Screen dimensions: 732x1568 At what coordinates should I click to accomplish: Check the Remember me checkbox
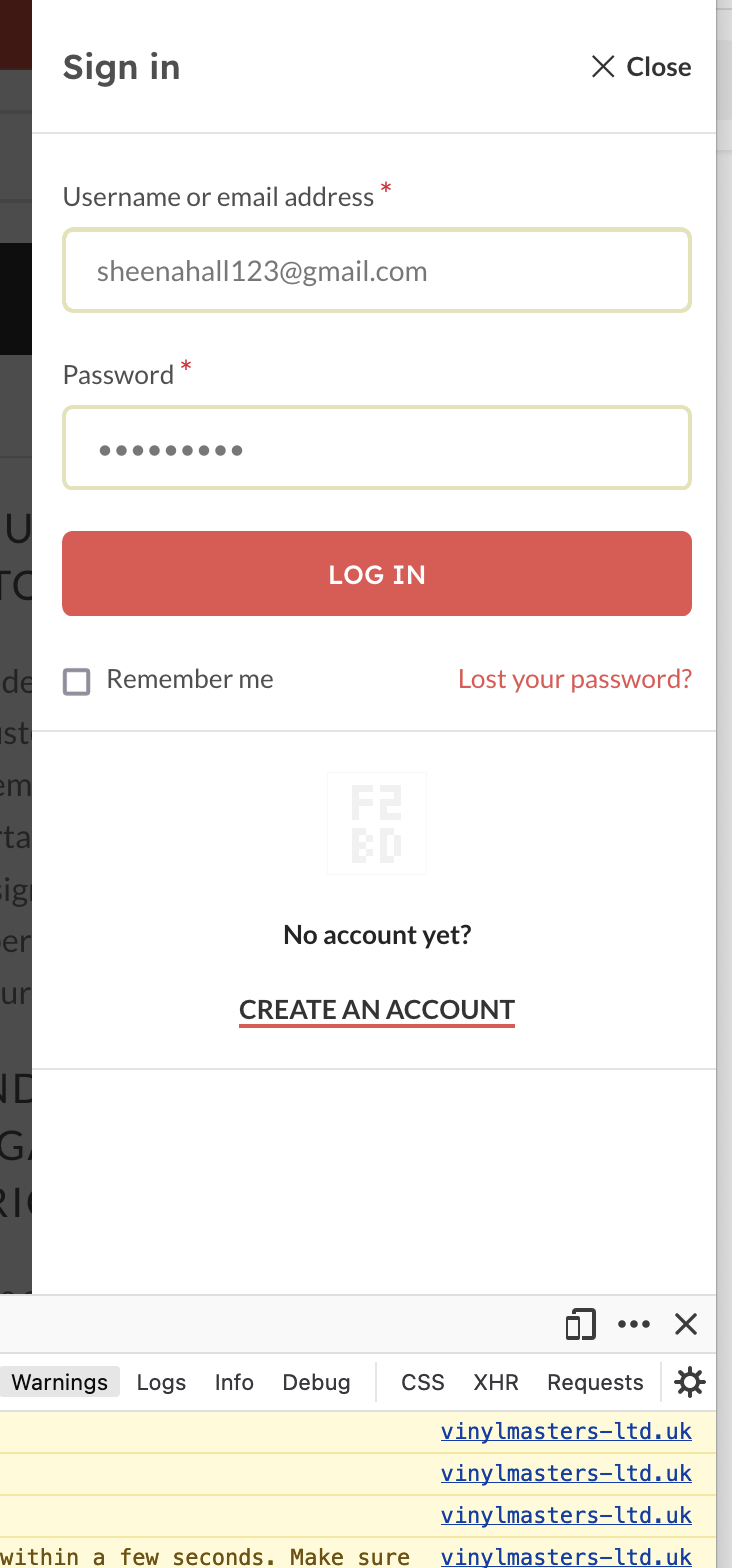77,681
